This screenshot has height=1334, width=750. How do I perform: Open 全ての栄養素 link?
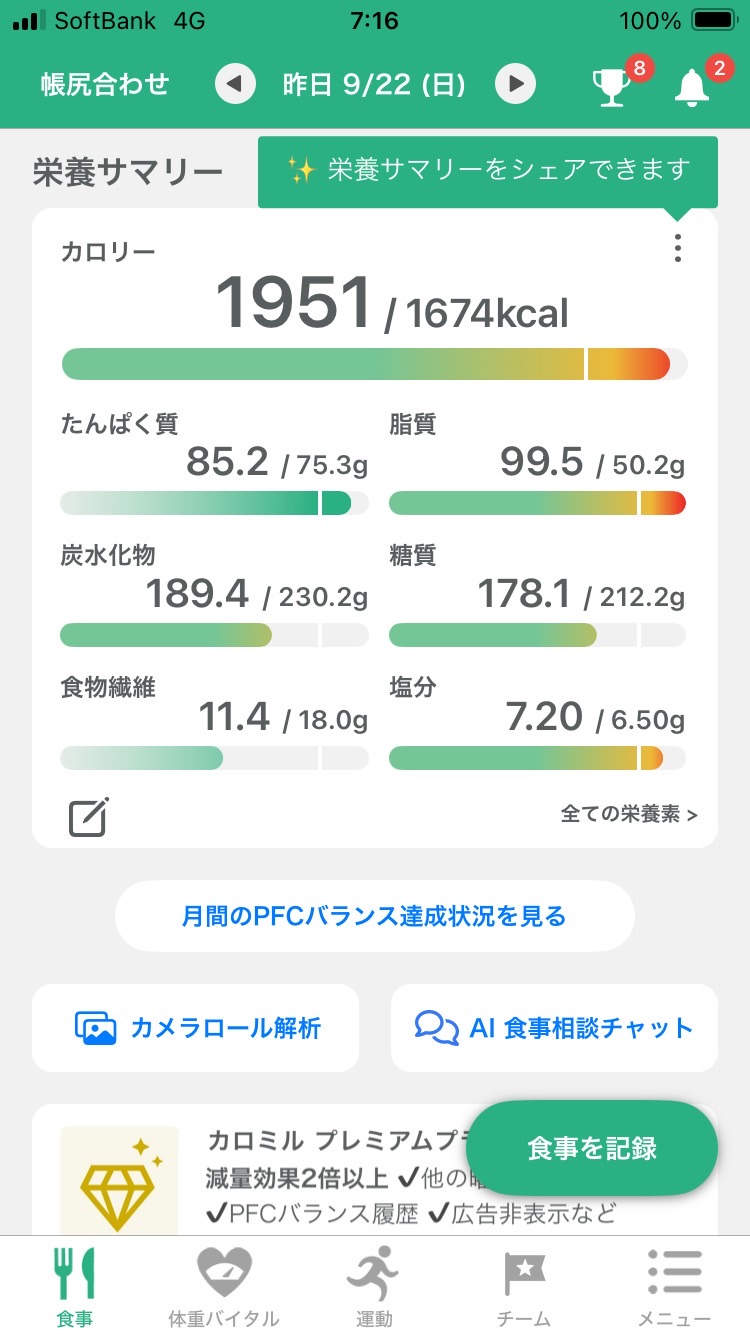[x=629, y=814]
